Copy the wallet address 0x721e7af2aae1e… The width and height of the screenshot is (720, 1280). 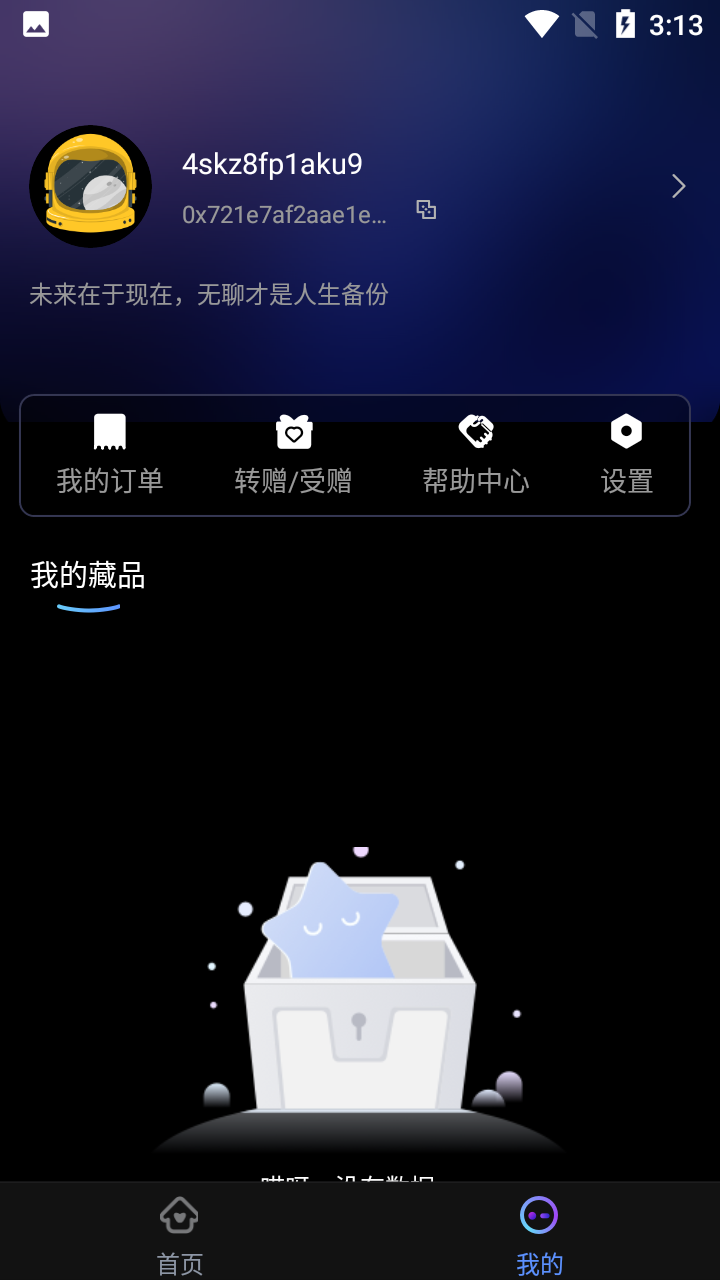426,210
